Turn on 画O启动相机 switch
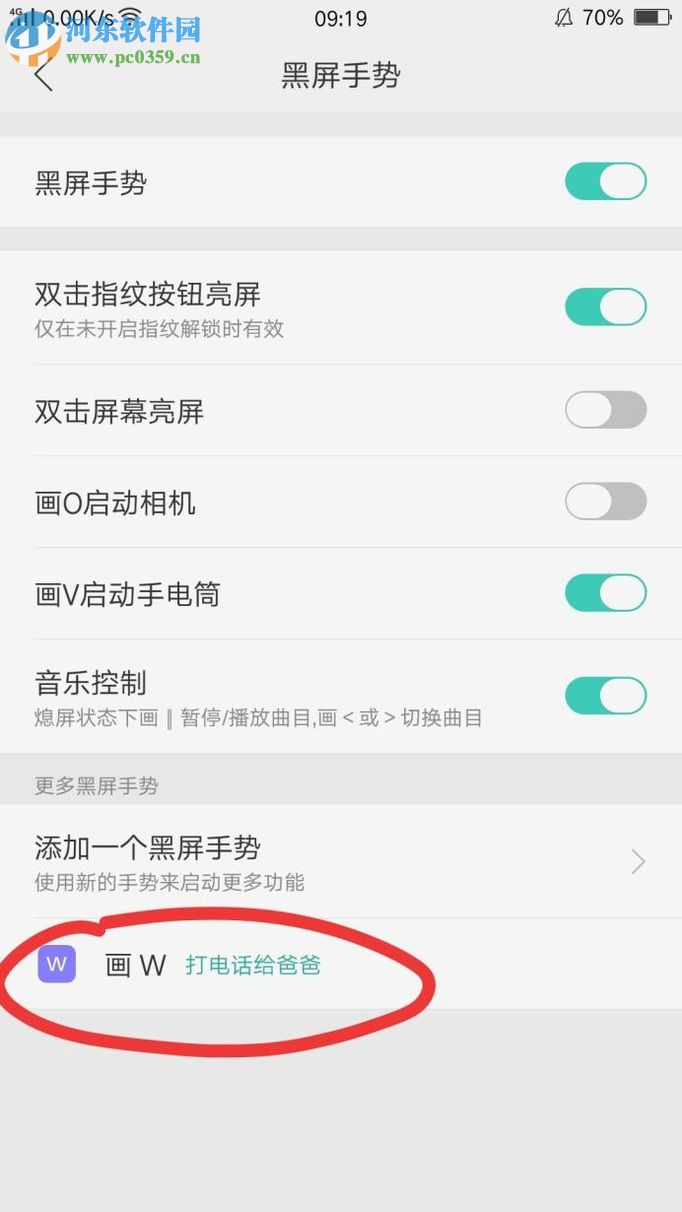This screenshot has width=682, height=1212. tap(605, 502)
